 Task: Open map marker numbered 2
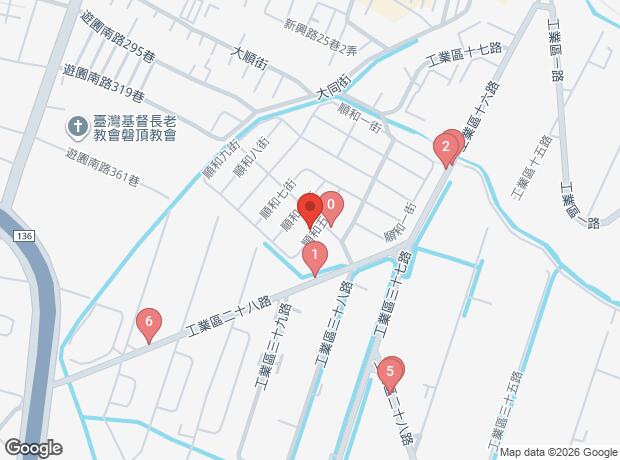pyautogui.click(x=445, y=150)
